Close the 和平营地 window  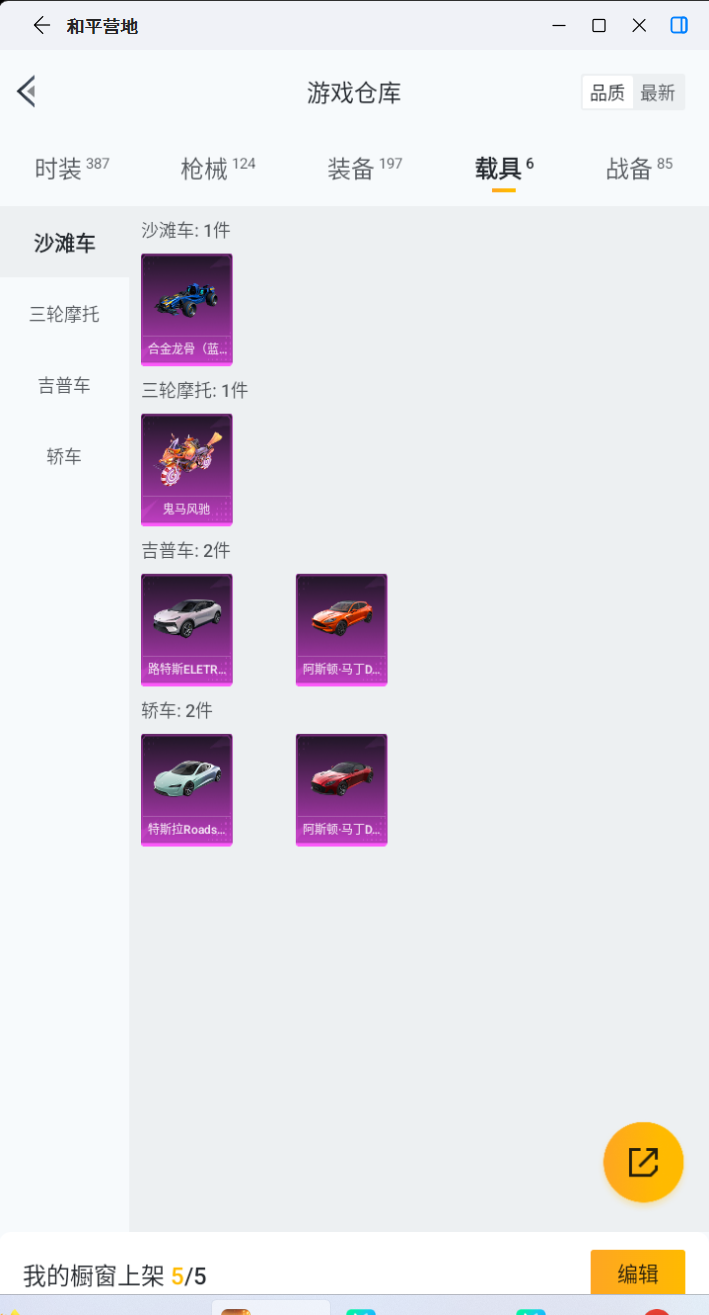coord(639,25)
